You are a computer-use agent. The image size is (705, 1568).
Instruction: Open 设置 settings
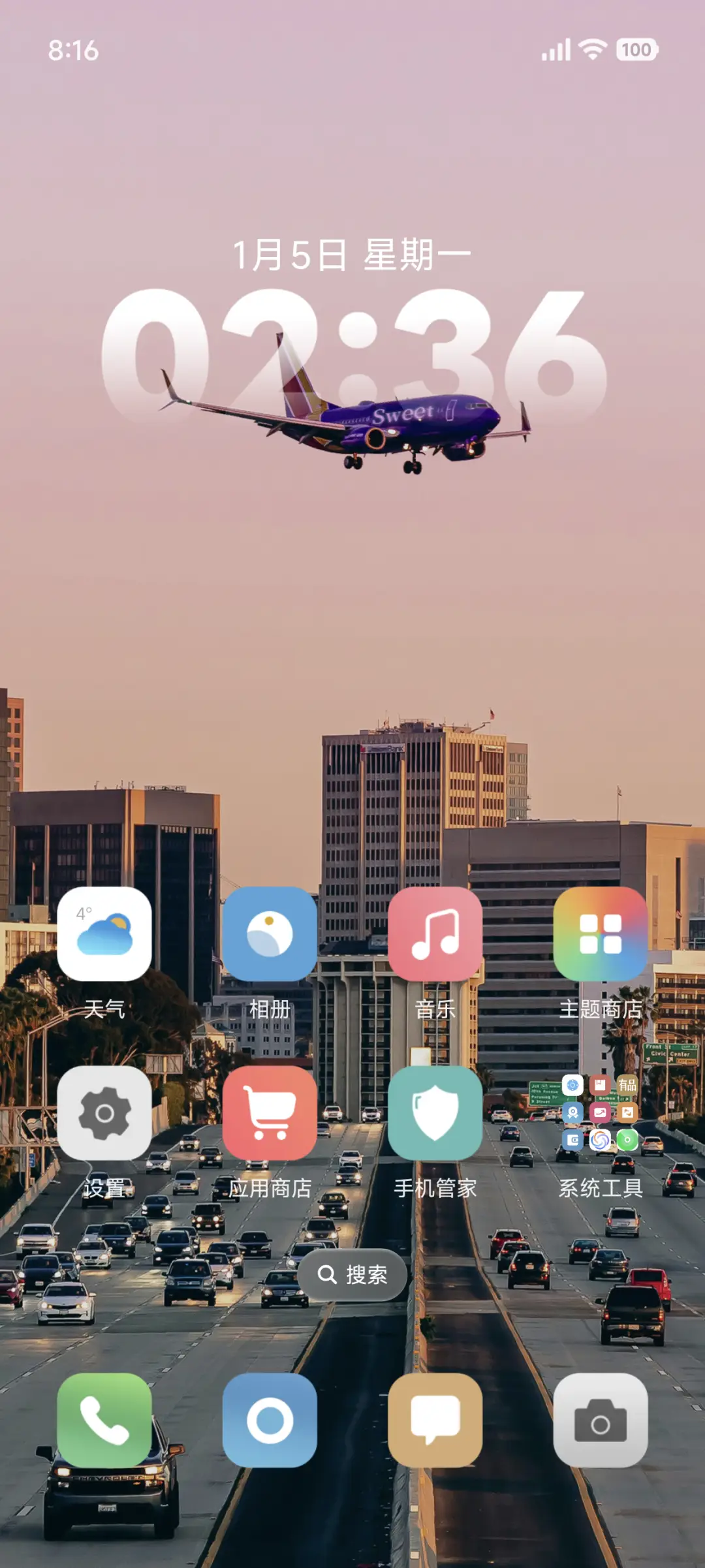[104, 1113]
